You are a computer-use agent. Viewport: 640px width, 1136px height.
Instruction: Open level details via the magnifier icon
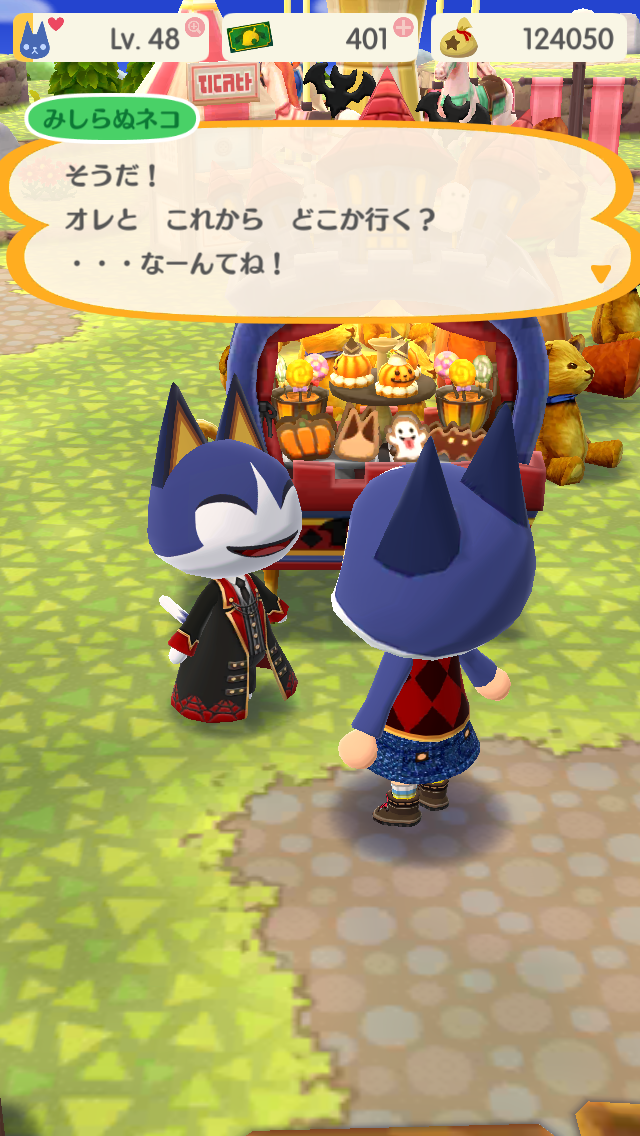click(x=195, y=28)
